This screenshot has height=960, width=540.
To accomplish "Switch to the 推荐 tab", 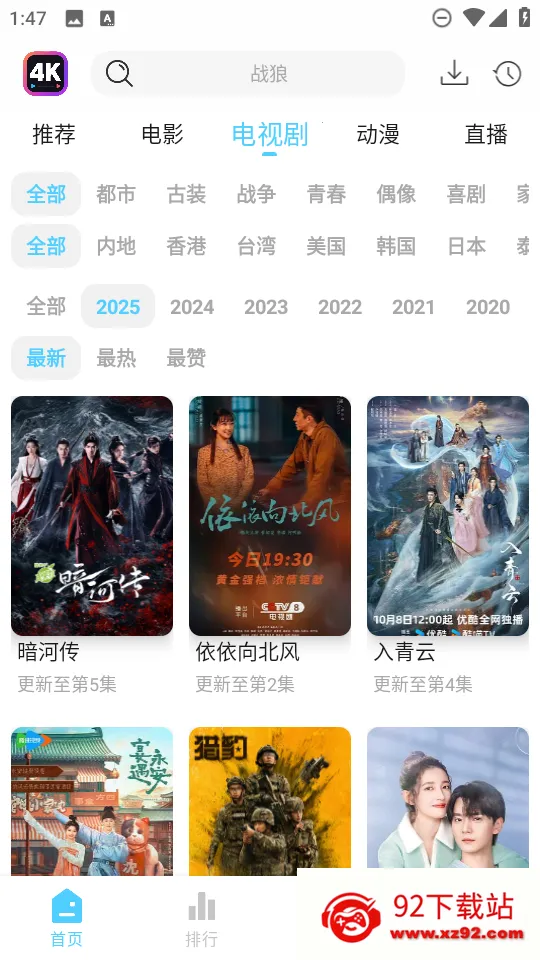I will pos(54,134).
